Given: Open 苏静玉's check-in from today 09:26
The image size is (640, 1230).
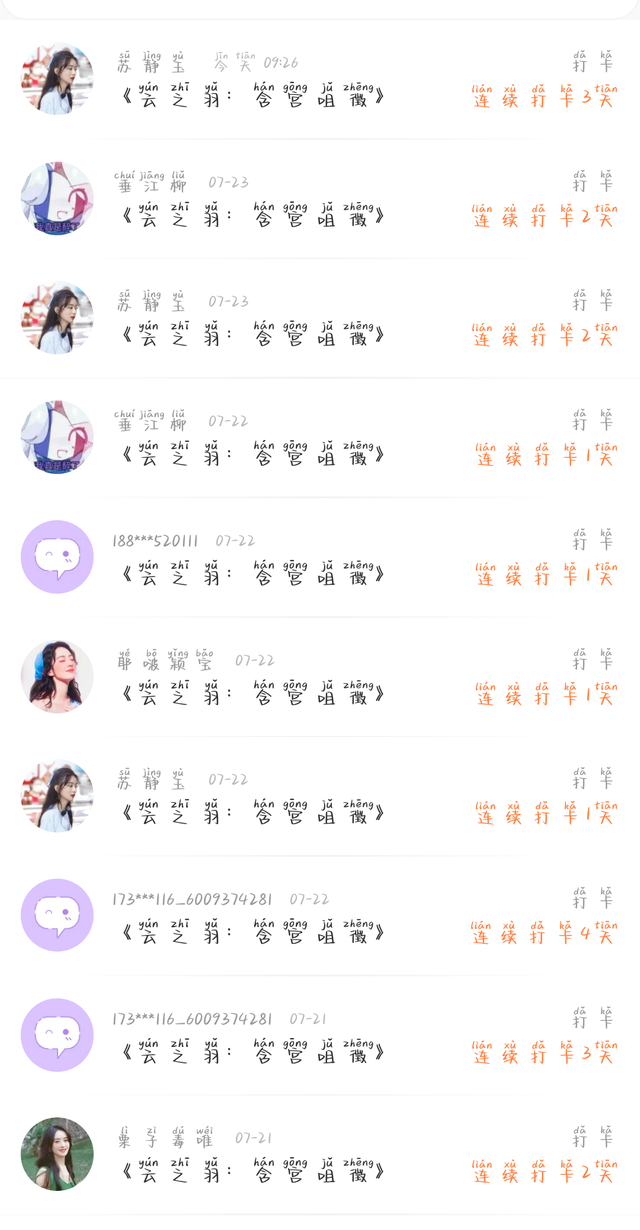Looking at the screenshot, I should point(320,79).
